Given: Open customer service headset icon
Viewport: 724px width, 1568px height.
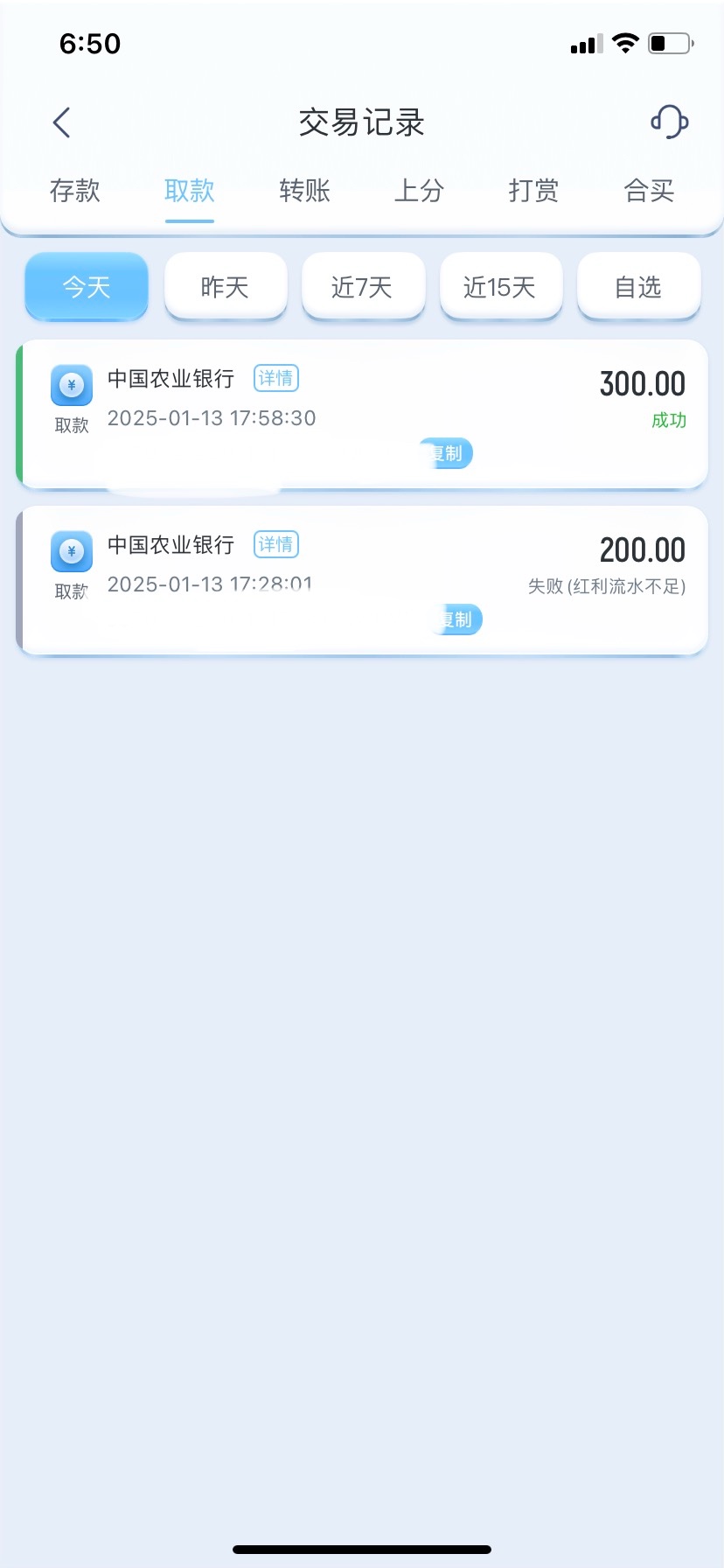Looking at the screenshot, I should (x=670, y=122).
